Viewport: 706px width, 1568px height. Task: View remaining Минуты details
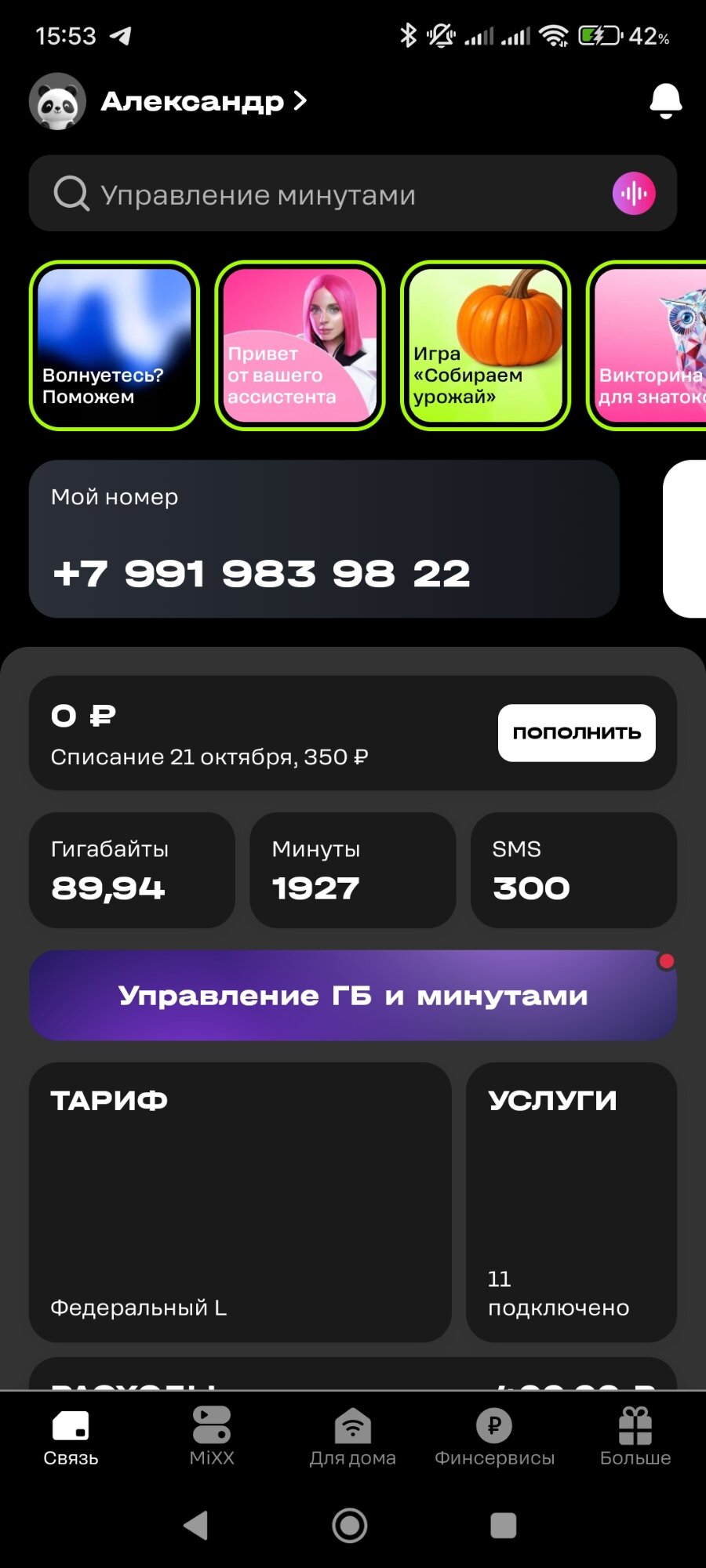[x=352, y=870]
